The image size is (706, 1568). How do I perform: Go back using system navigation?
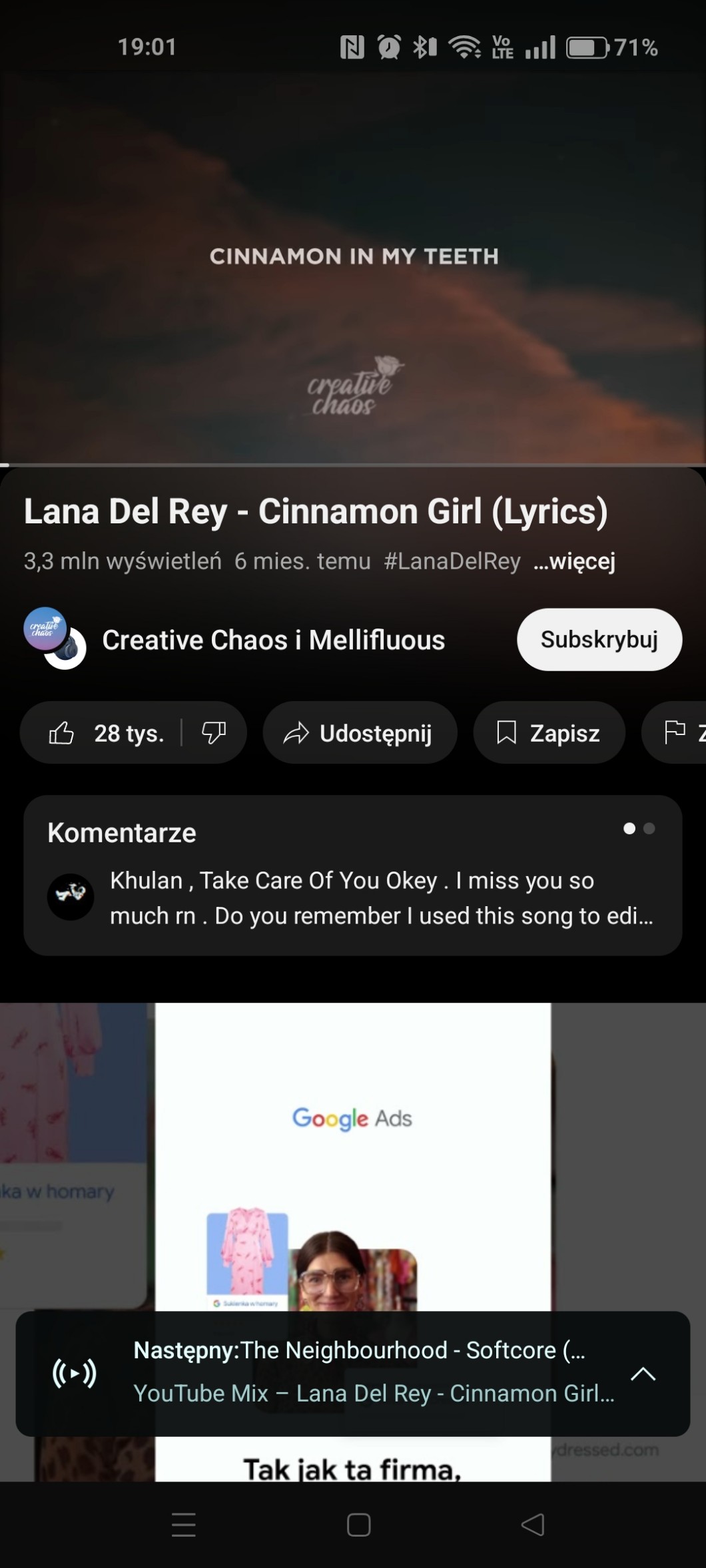pos(532,1525)
